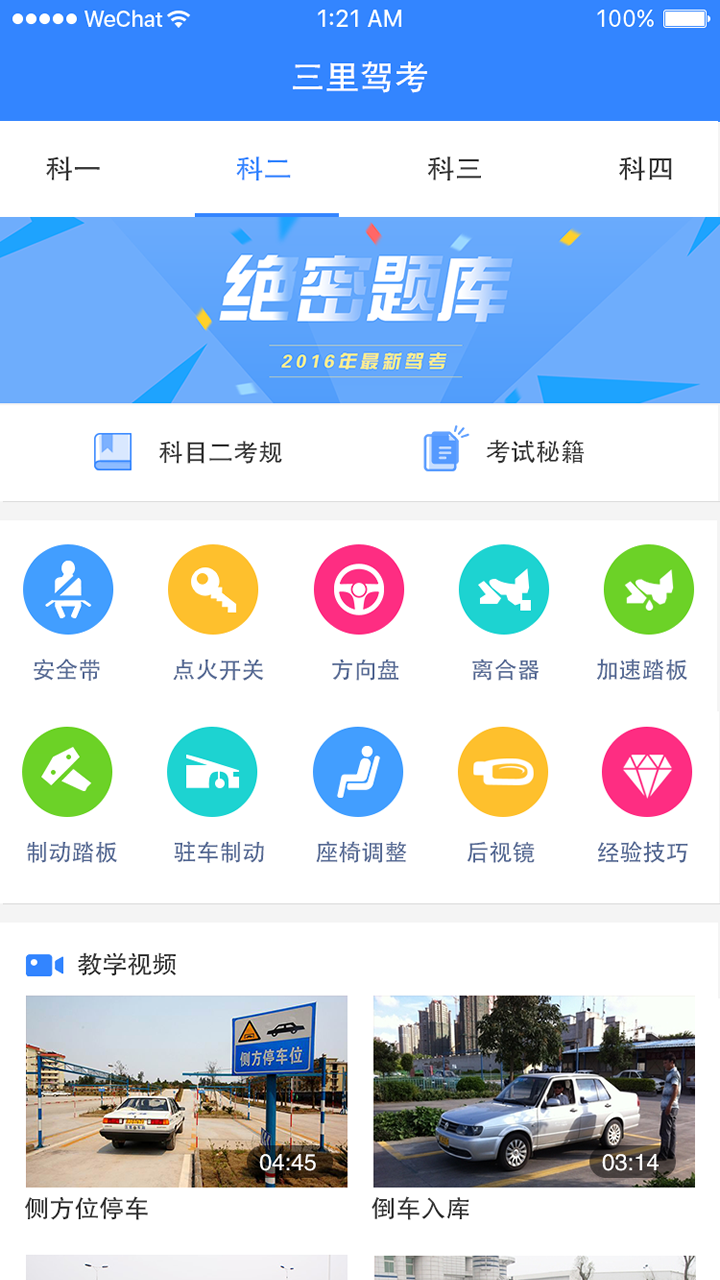This screenshot has height=1280, width=720.
Task: Select 驻车制动 parking brake
Action: 213,772
